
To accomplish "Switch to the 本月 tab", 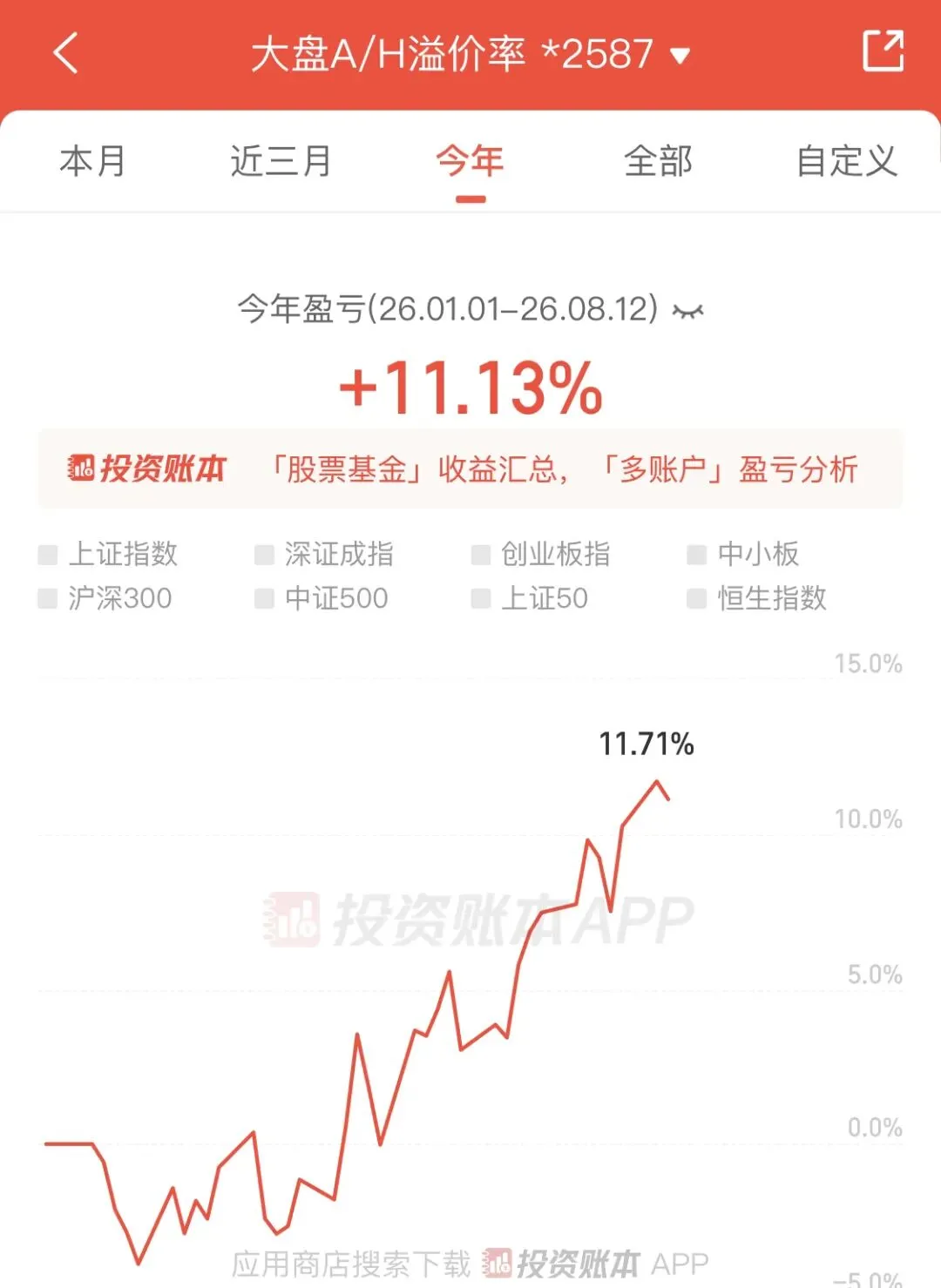I will click(92, 161).
